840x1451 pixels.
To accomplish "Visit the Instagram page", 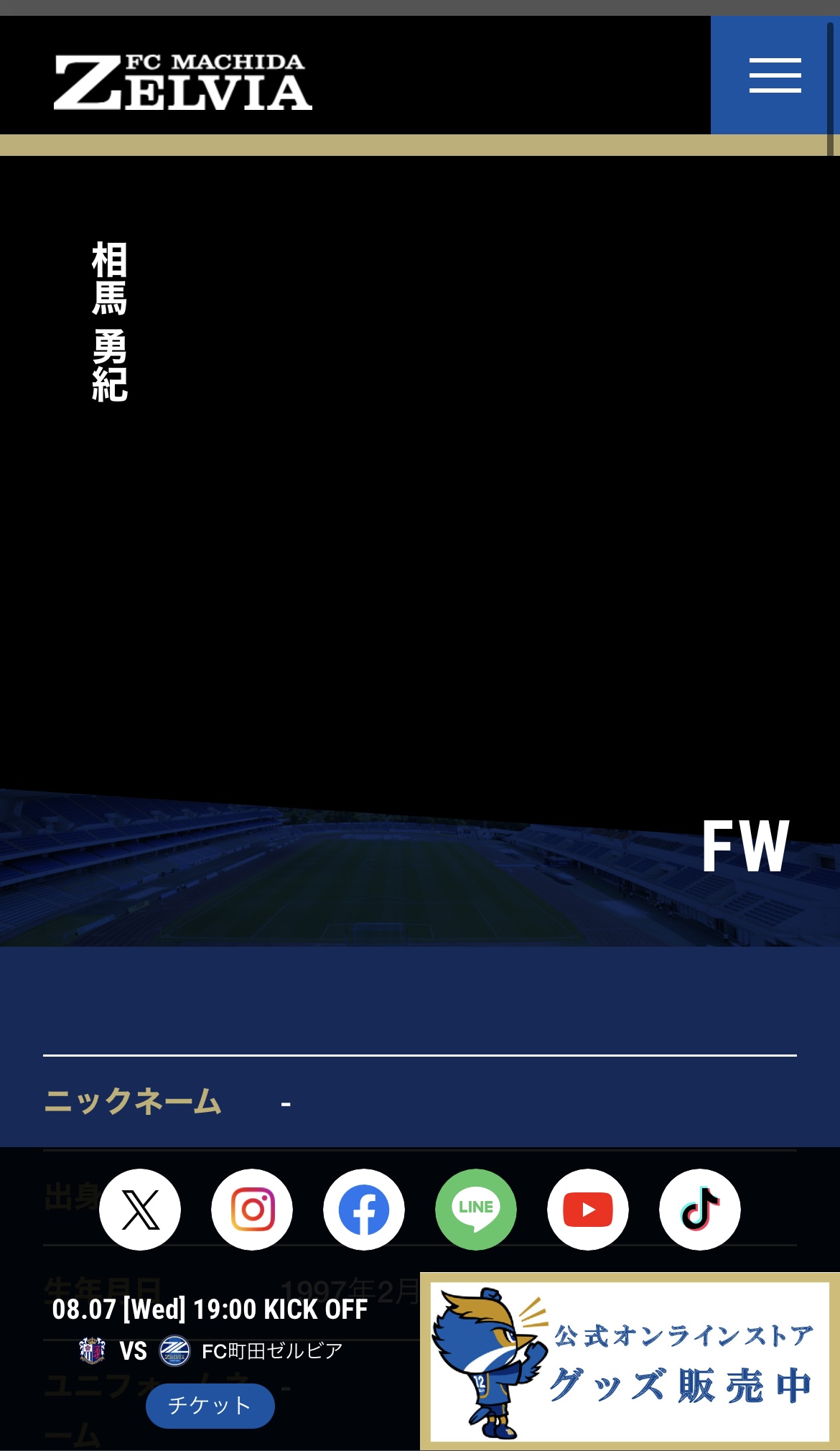I will (x=252, y=1210).
